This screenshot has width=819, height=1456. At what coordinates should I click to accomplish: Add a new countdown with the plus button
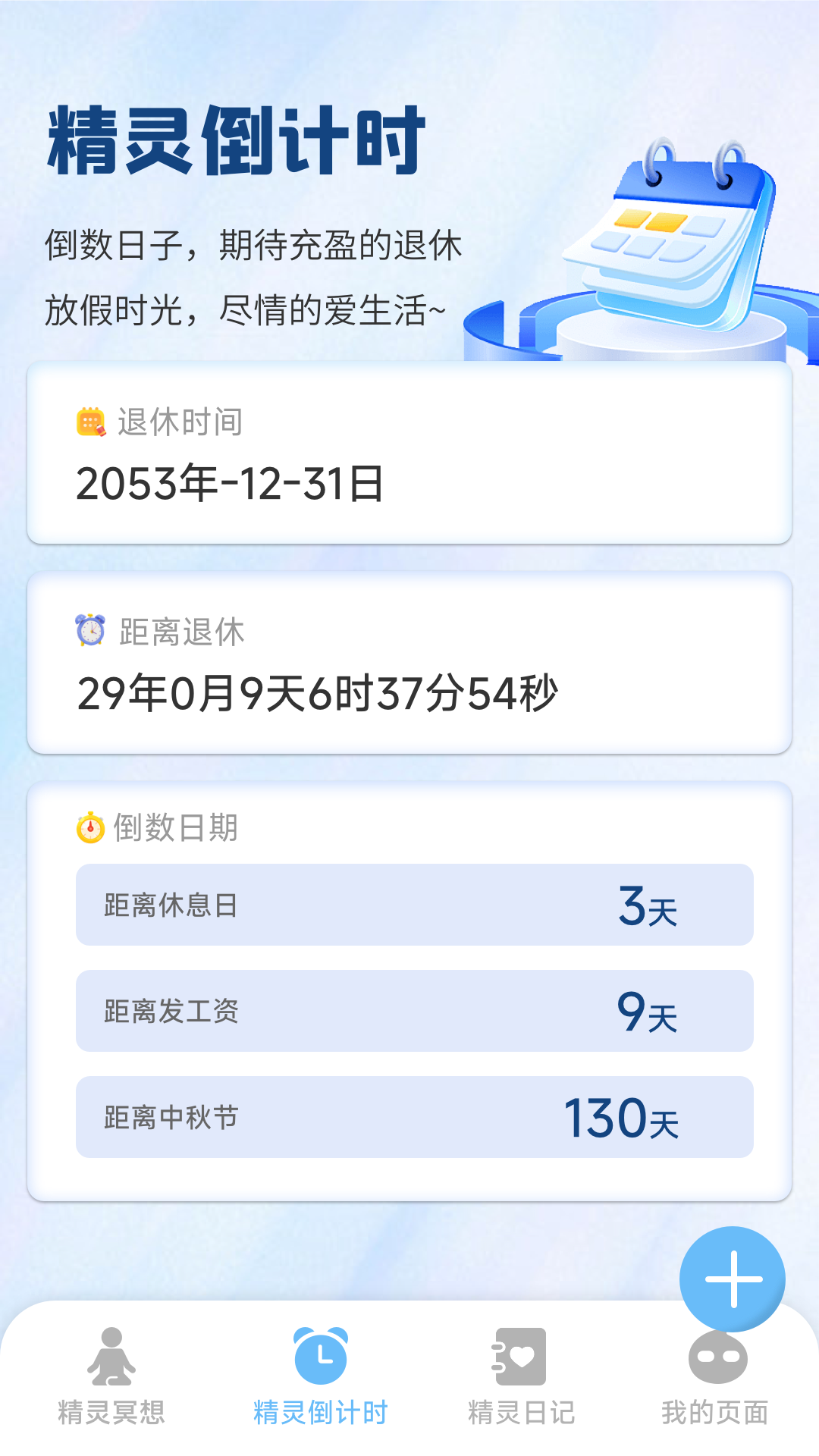coord(732,1279)
